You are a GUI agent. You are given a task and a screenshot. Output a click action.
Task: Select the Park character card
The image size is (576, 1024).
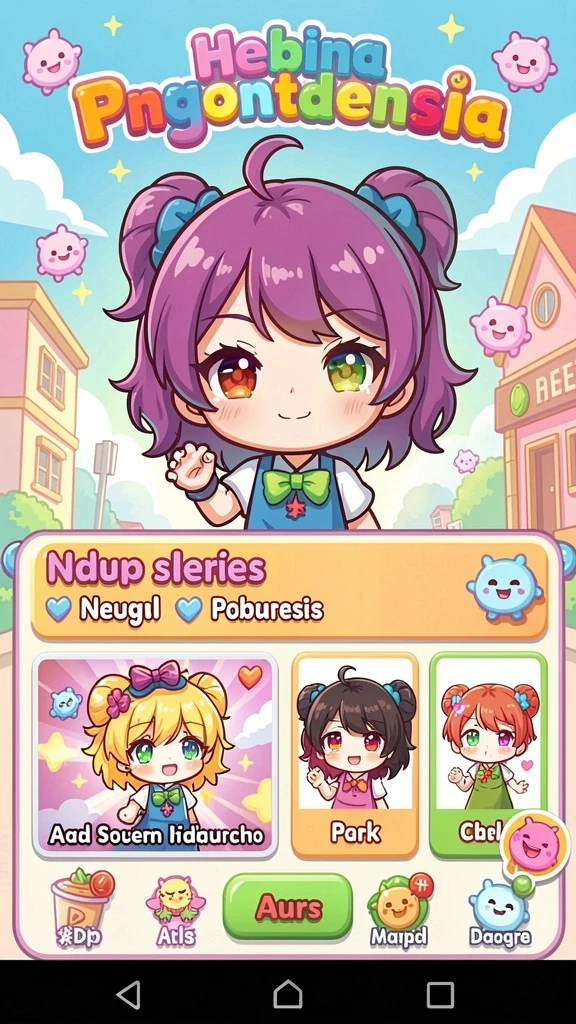point(355,754)
